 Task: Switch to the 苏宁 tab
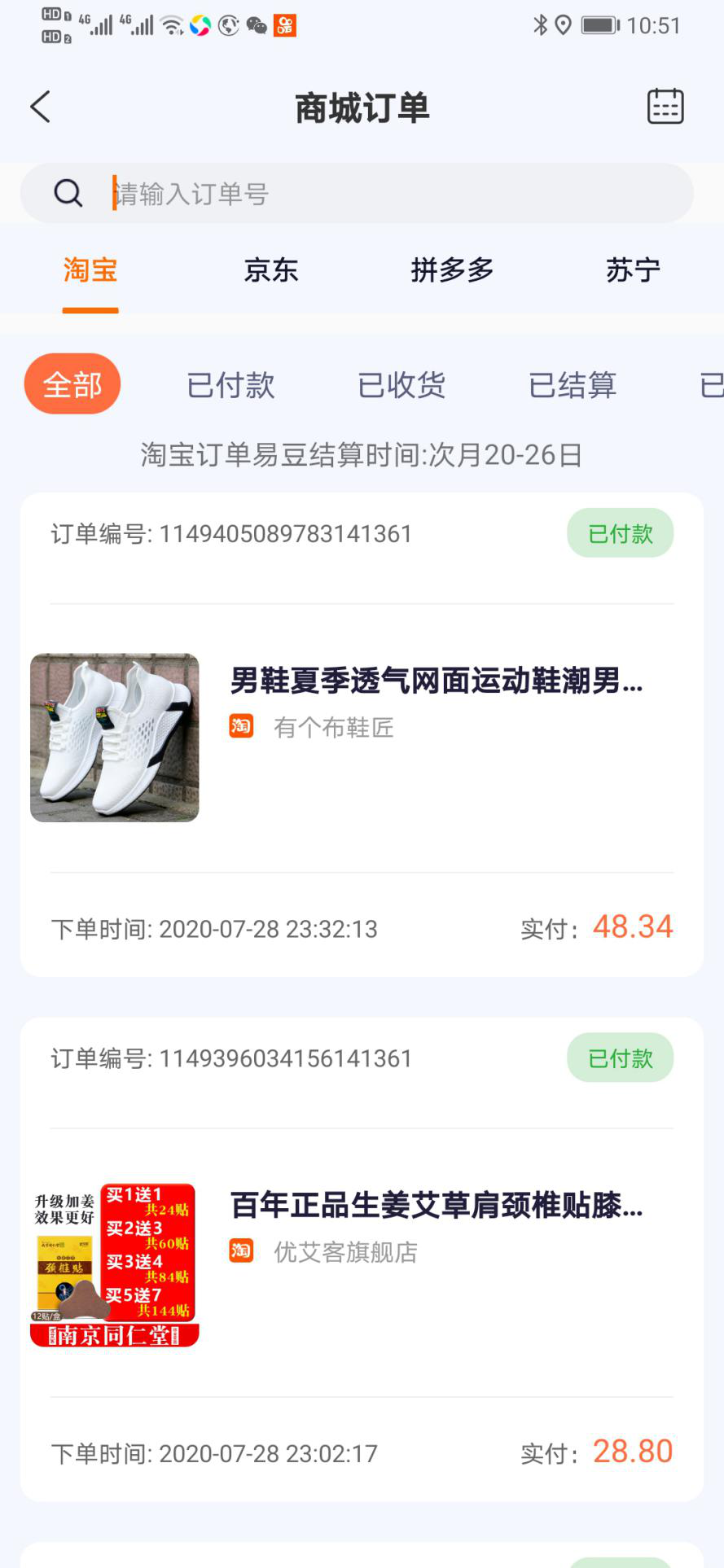click(x=633, y=270)
